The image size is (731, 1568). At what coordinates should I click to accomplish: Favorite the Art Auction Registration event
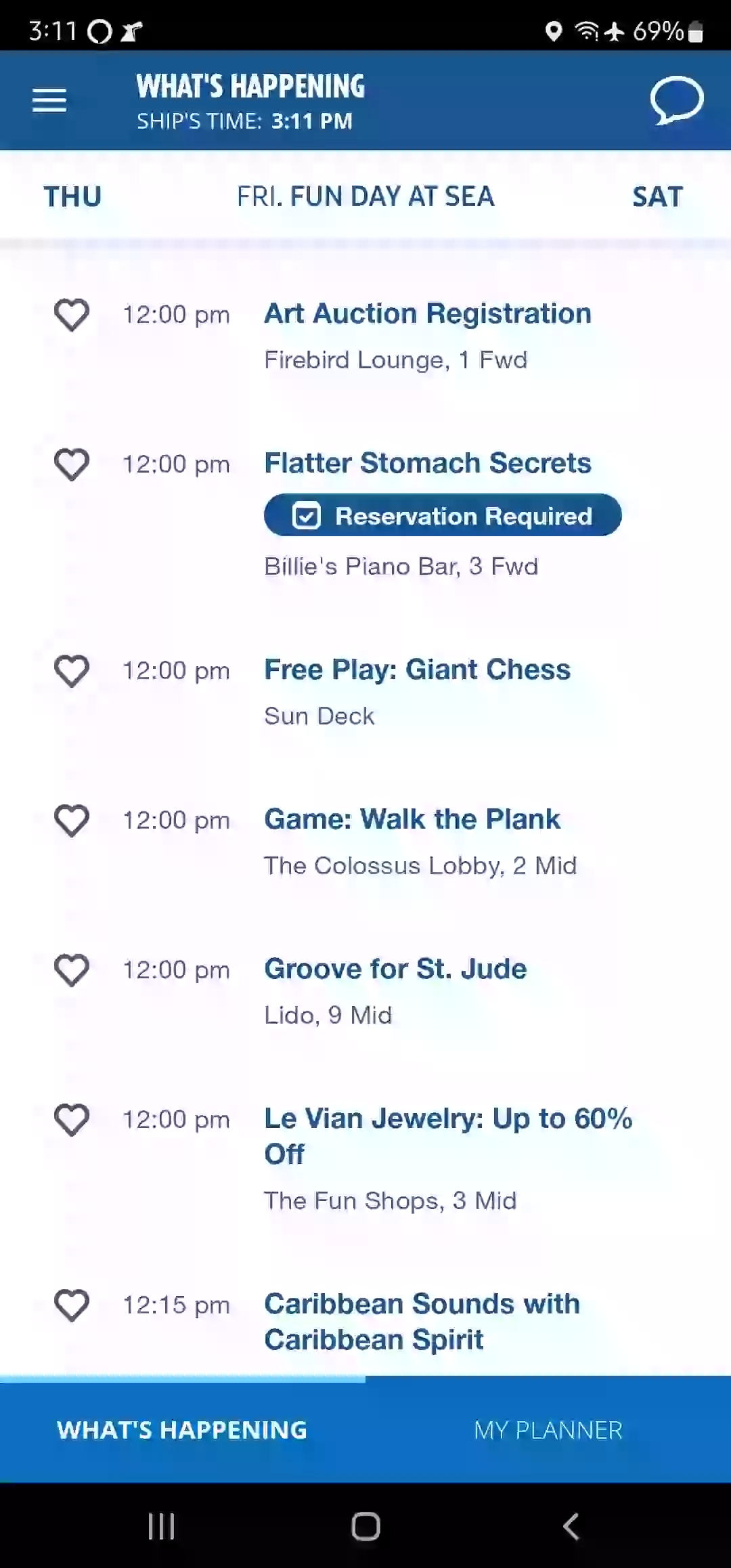pos(72,315)
